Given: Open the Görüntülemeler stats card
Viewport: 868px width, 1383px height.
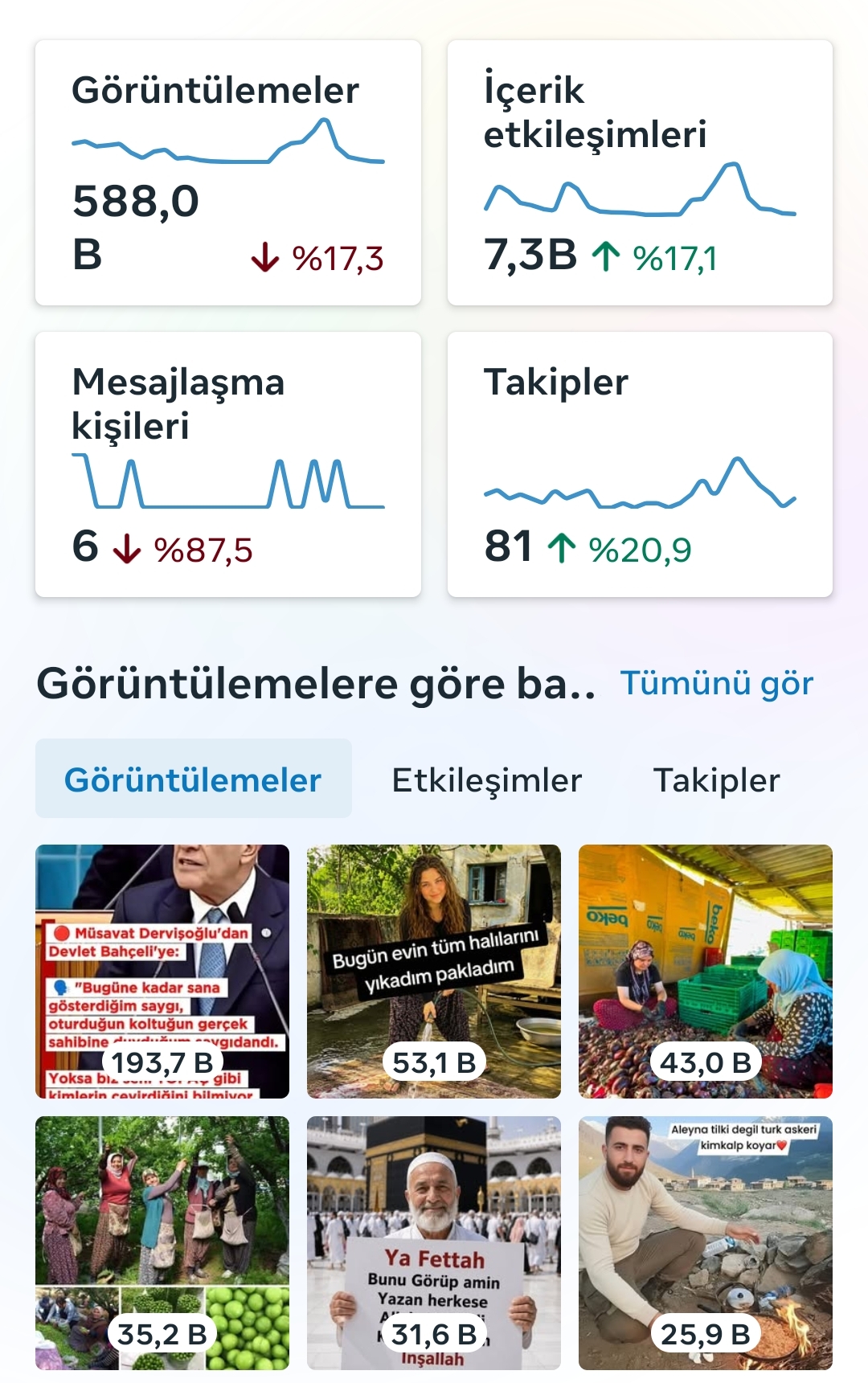Looking at the screenshot, I should click(228, 173).
